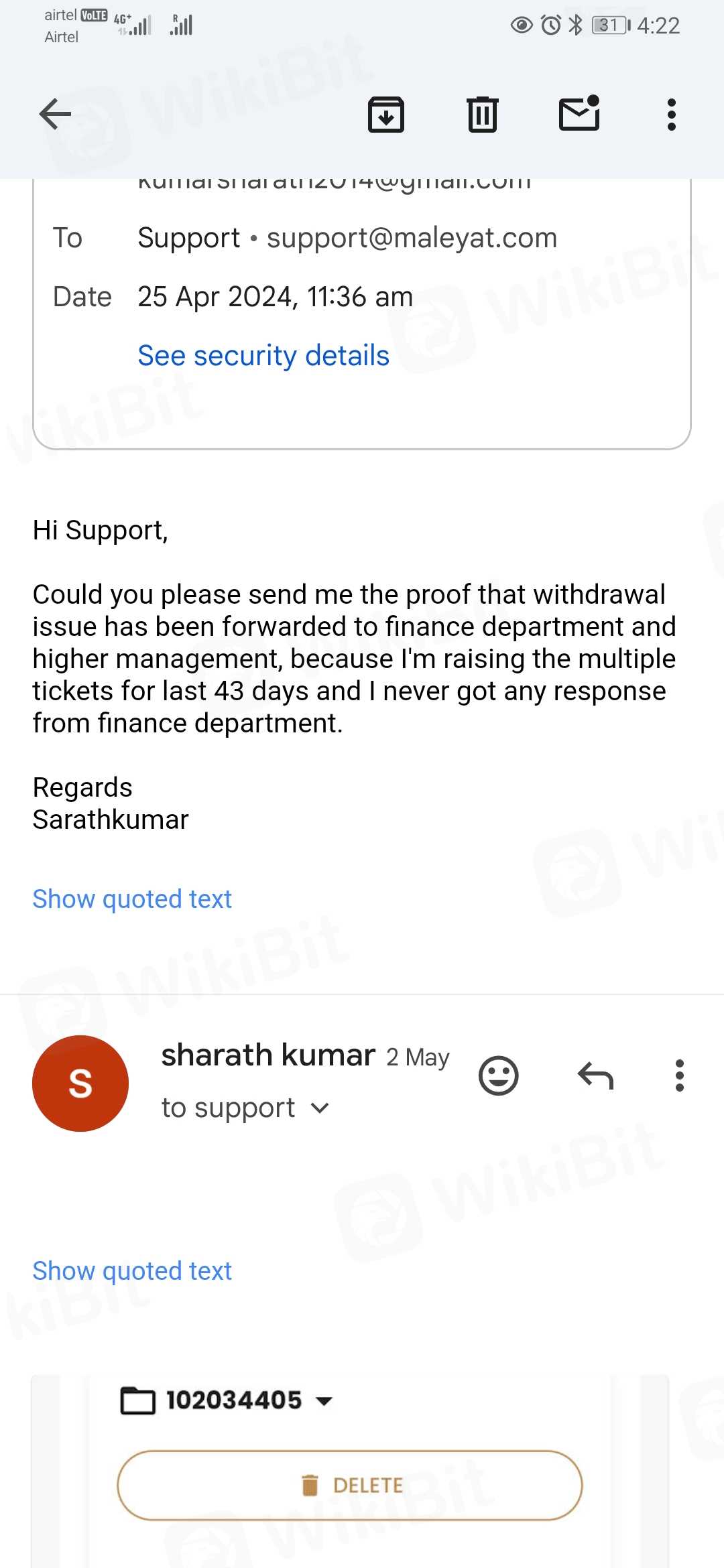
Task: Delete this conversation with the trash icon
Action: pyautogui.click(x=482, y=114)
